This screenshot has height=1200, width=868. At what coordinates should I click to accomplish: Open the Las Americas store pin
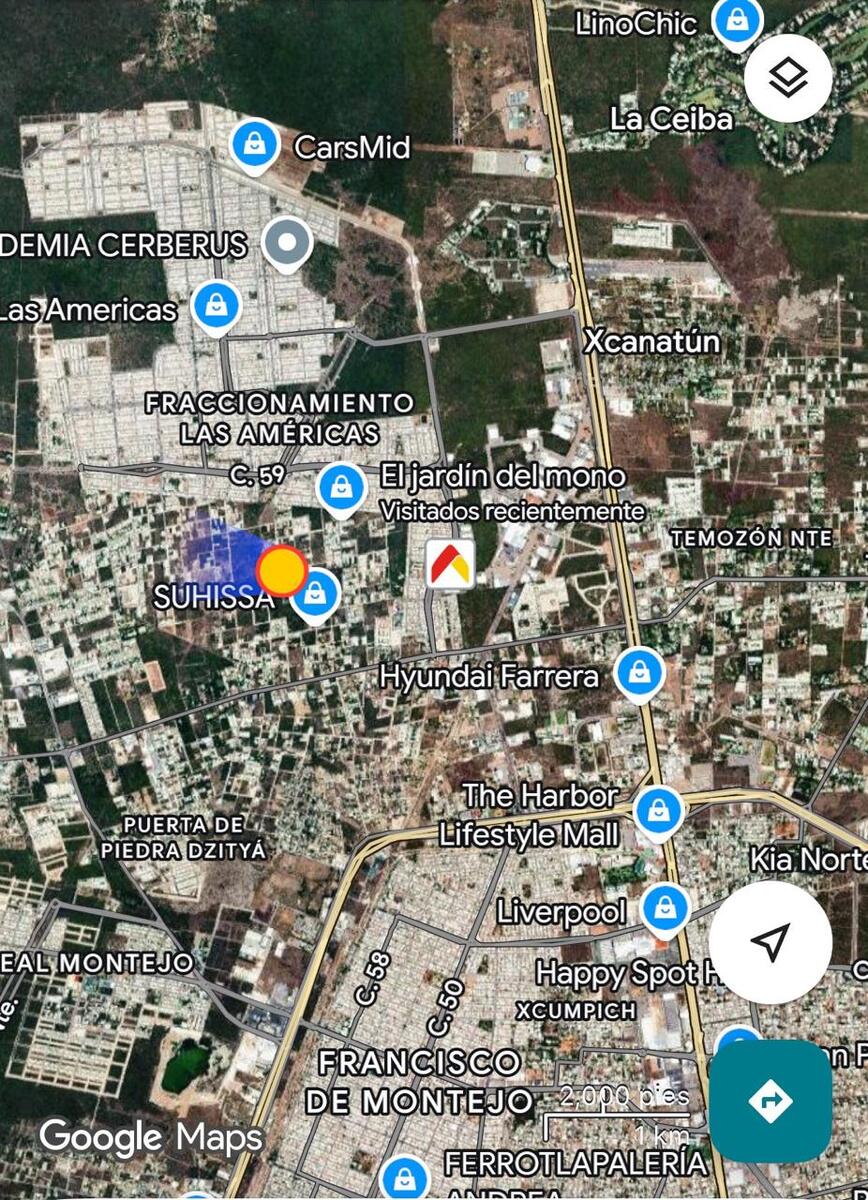pyautogui.click(x=216, y=307)
